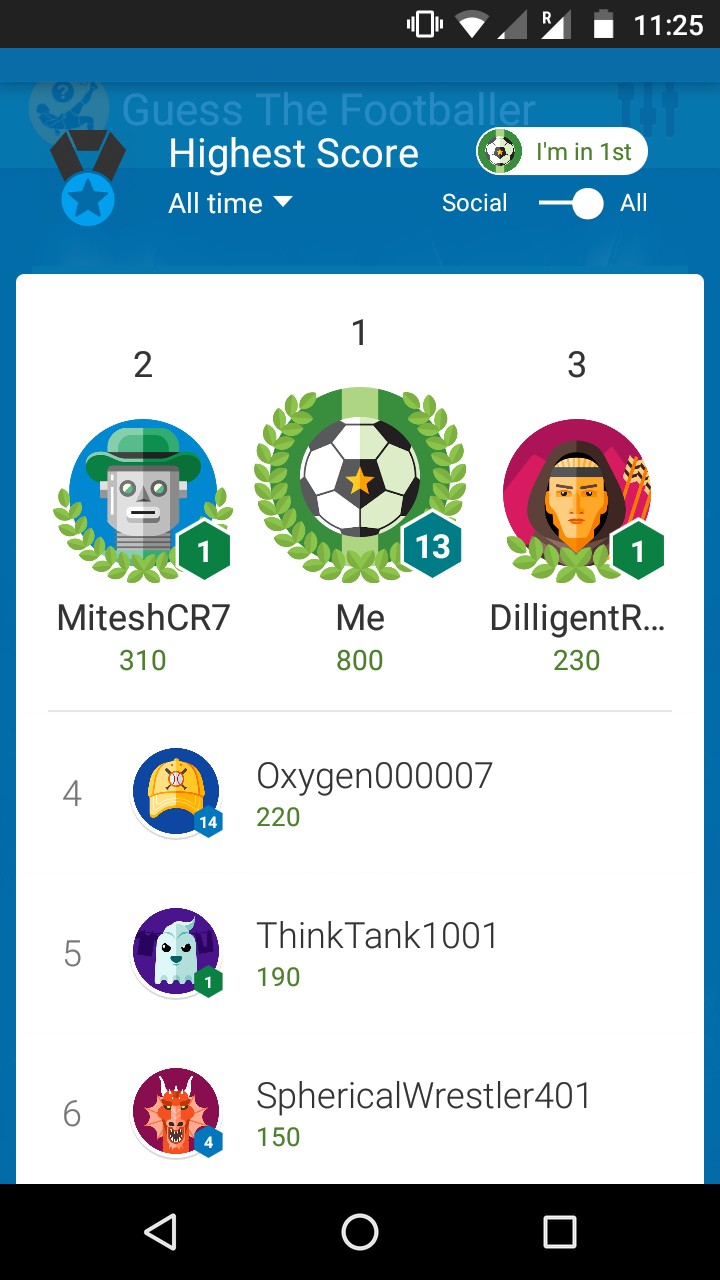The width and height of the screenshot is (720, 1280).
Task: Go back using the system back button
Action: (x=160, y=1232)
